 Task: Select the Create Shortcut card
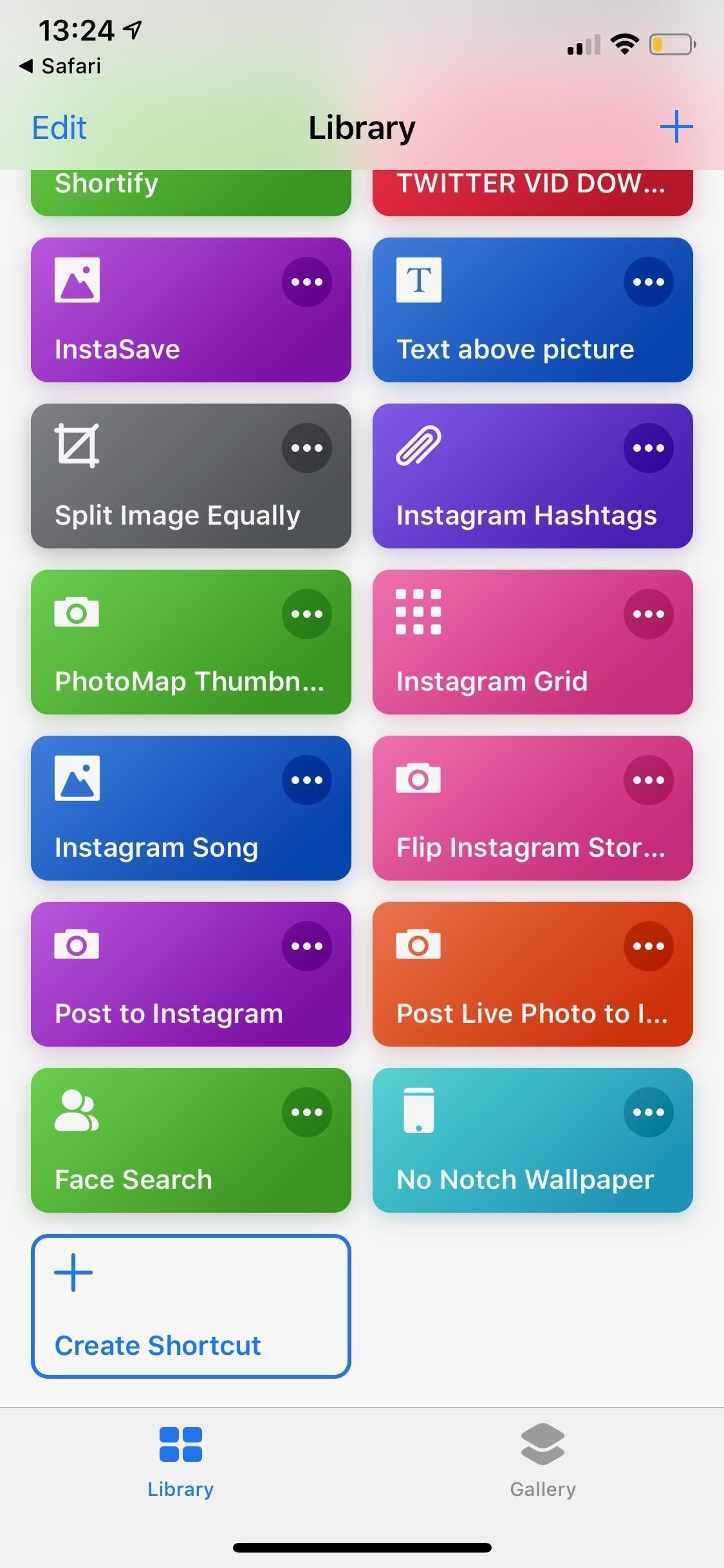190,1307
